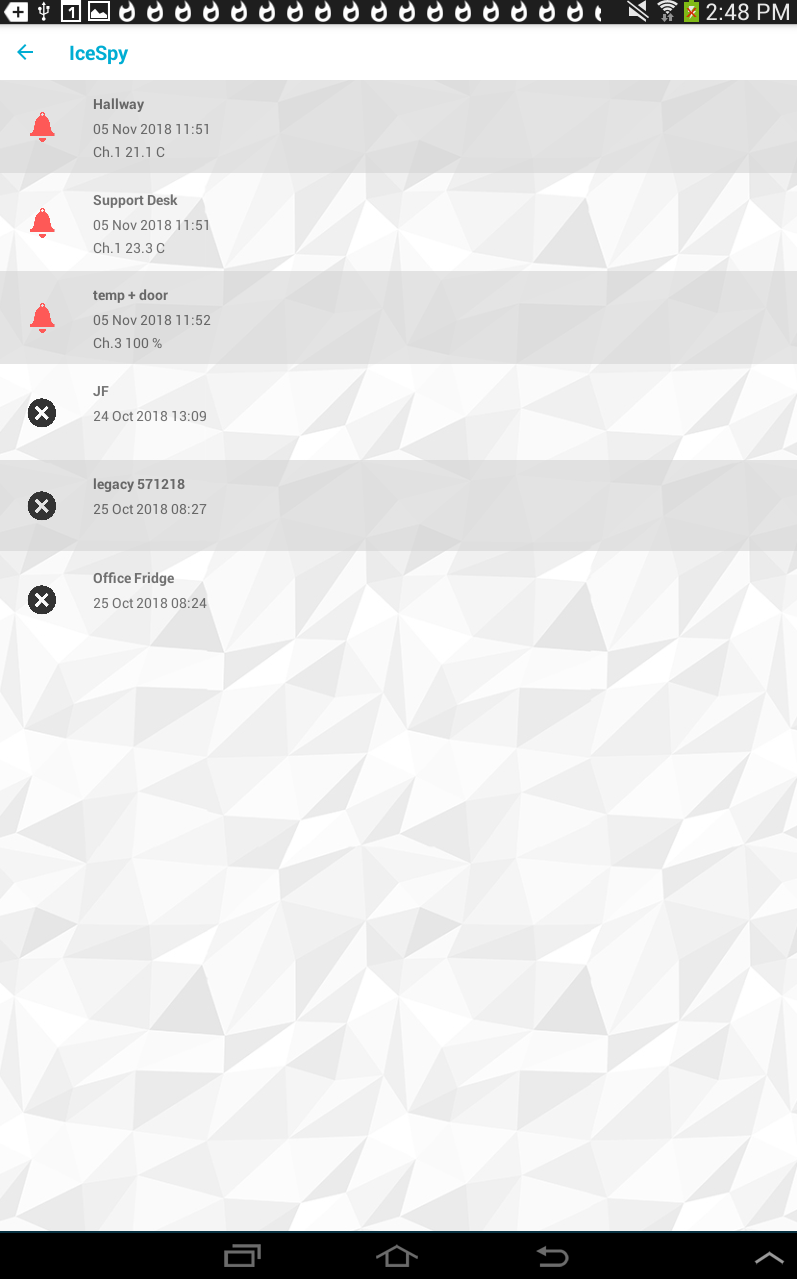
Task: Tap the system home button
Action: (x=397, y=1256)
